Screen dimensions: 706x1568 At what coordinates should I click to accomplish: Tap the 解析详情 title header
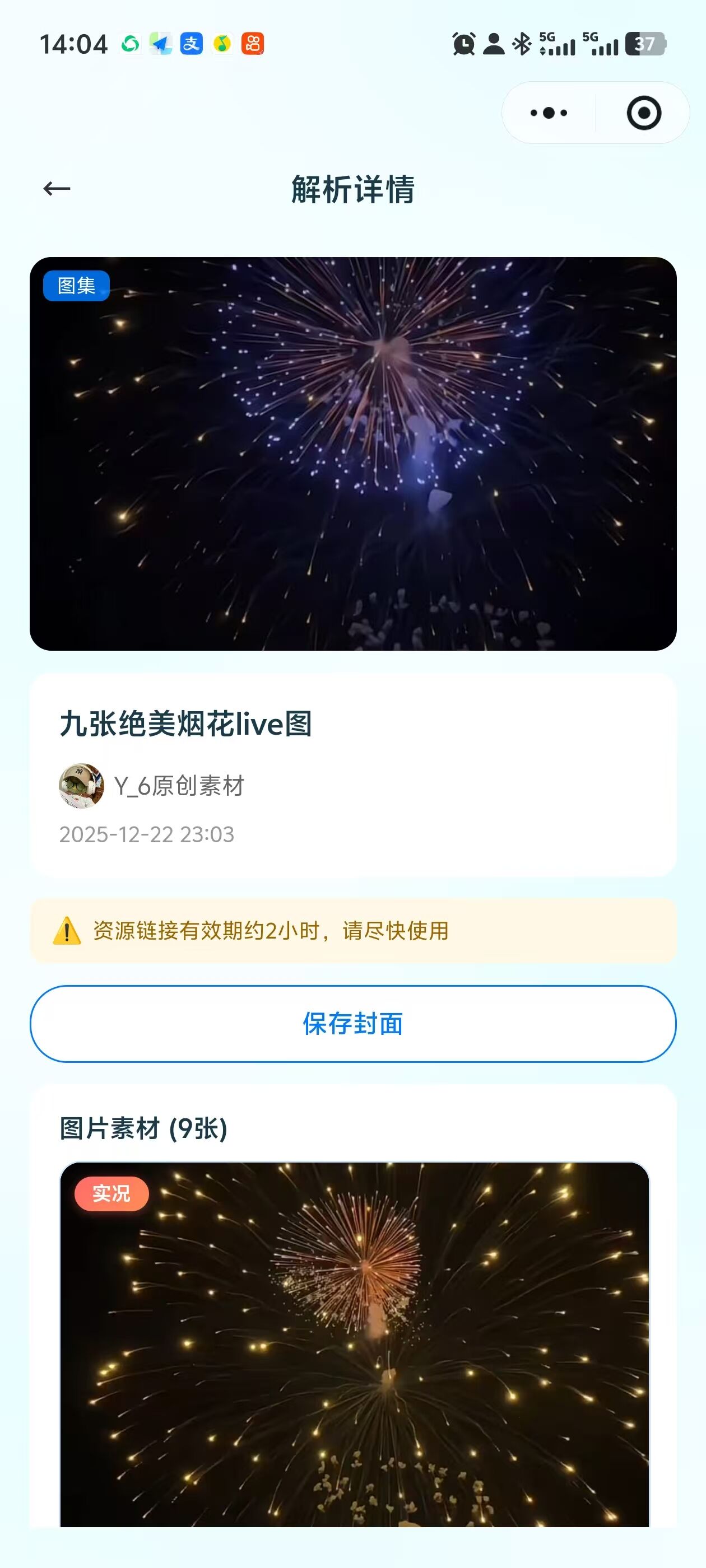(352, 189)
